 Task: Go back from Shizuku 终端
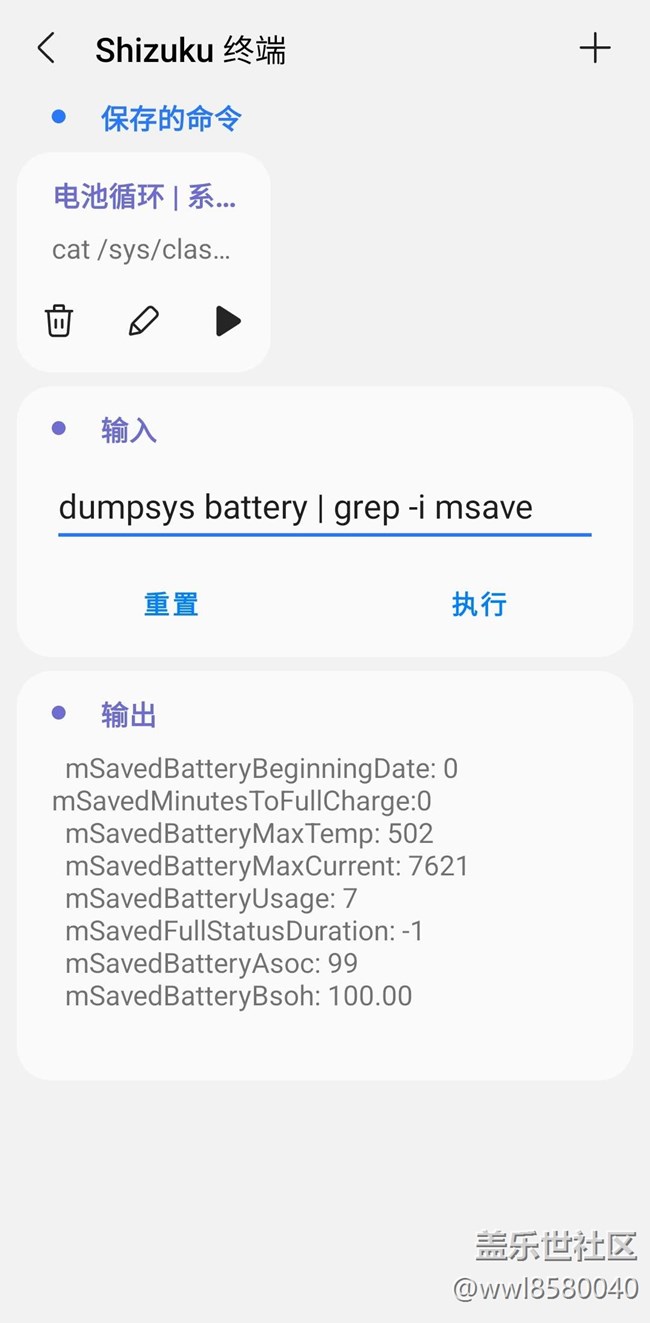coord(46,48)
